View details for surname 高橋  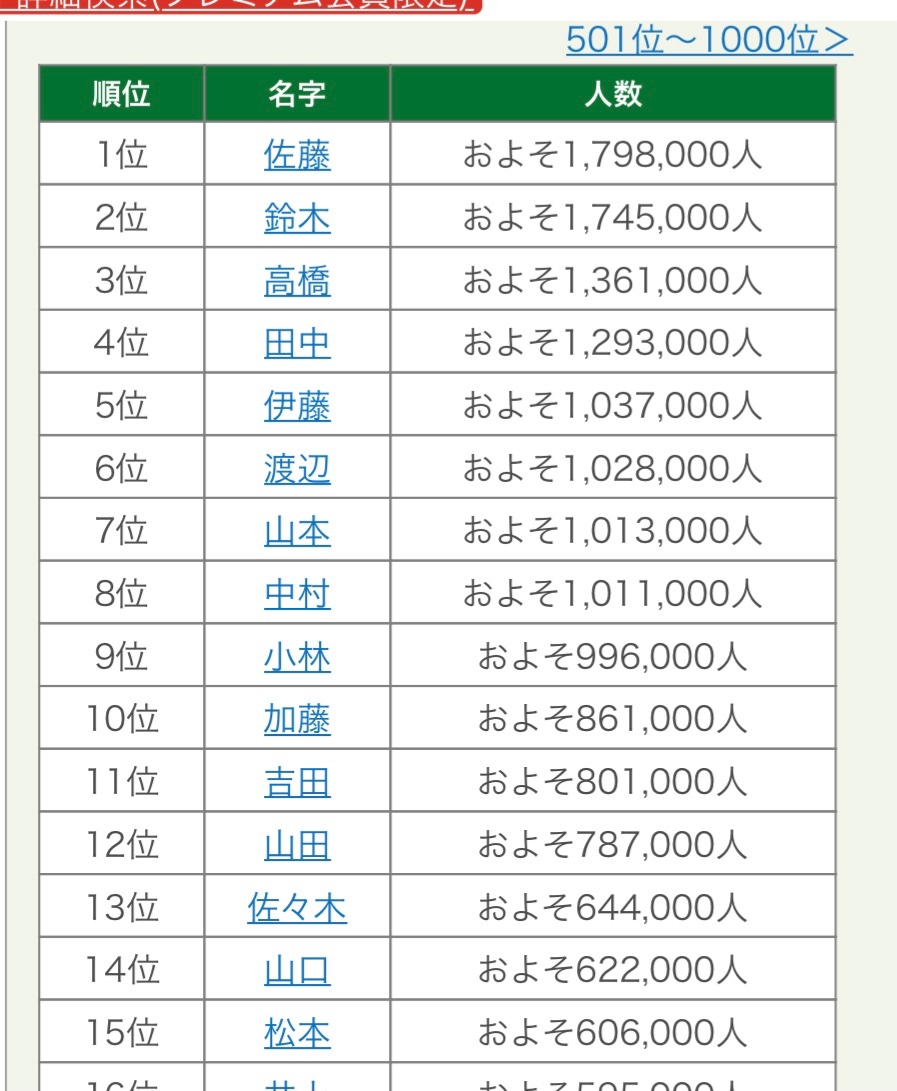point(297,281)
